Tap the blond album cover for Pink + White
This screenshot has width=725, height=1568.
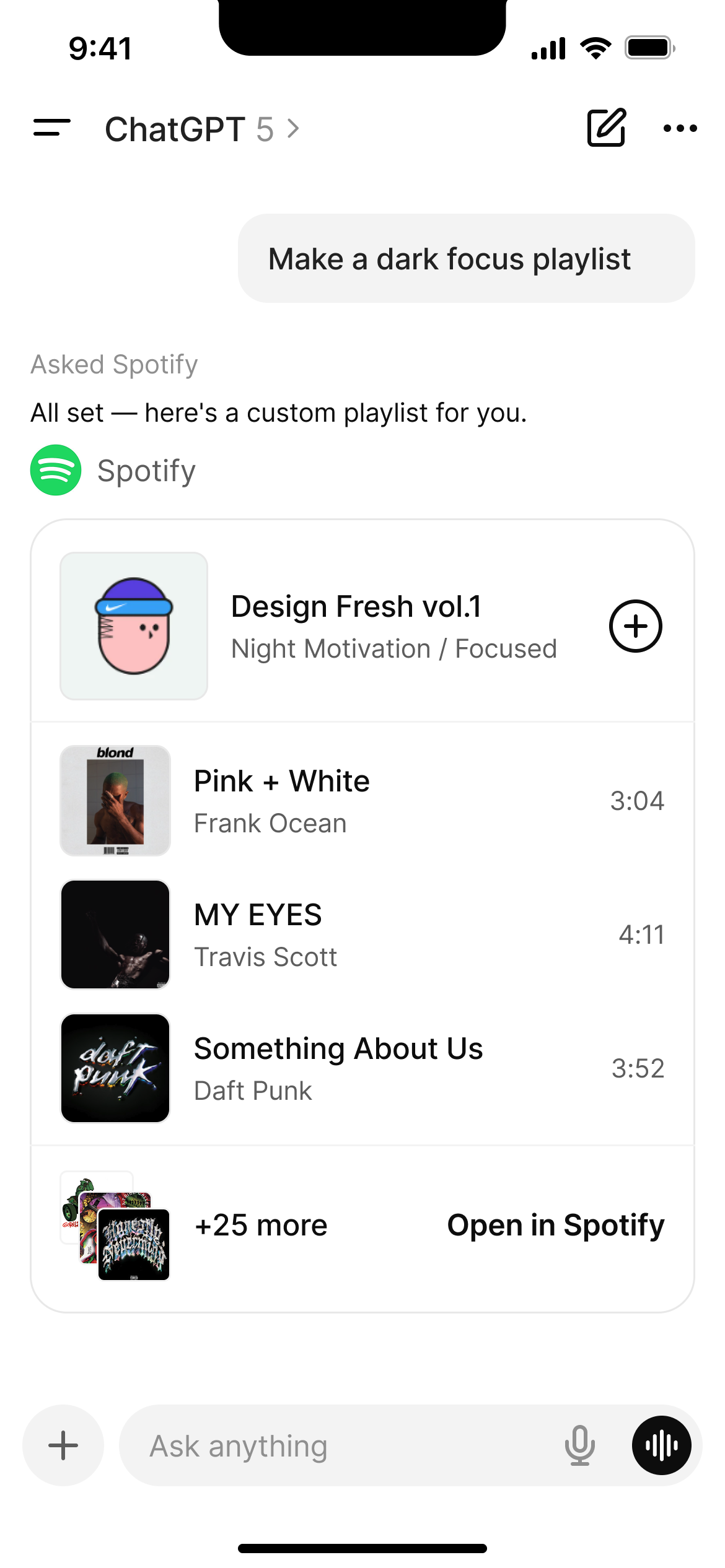(x=115, y=800)
